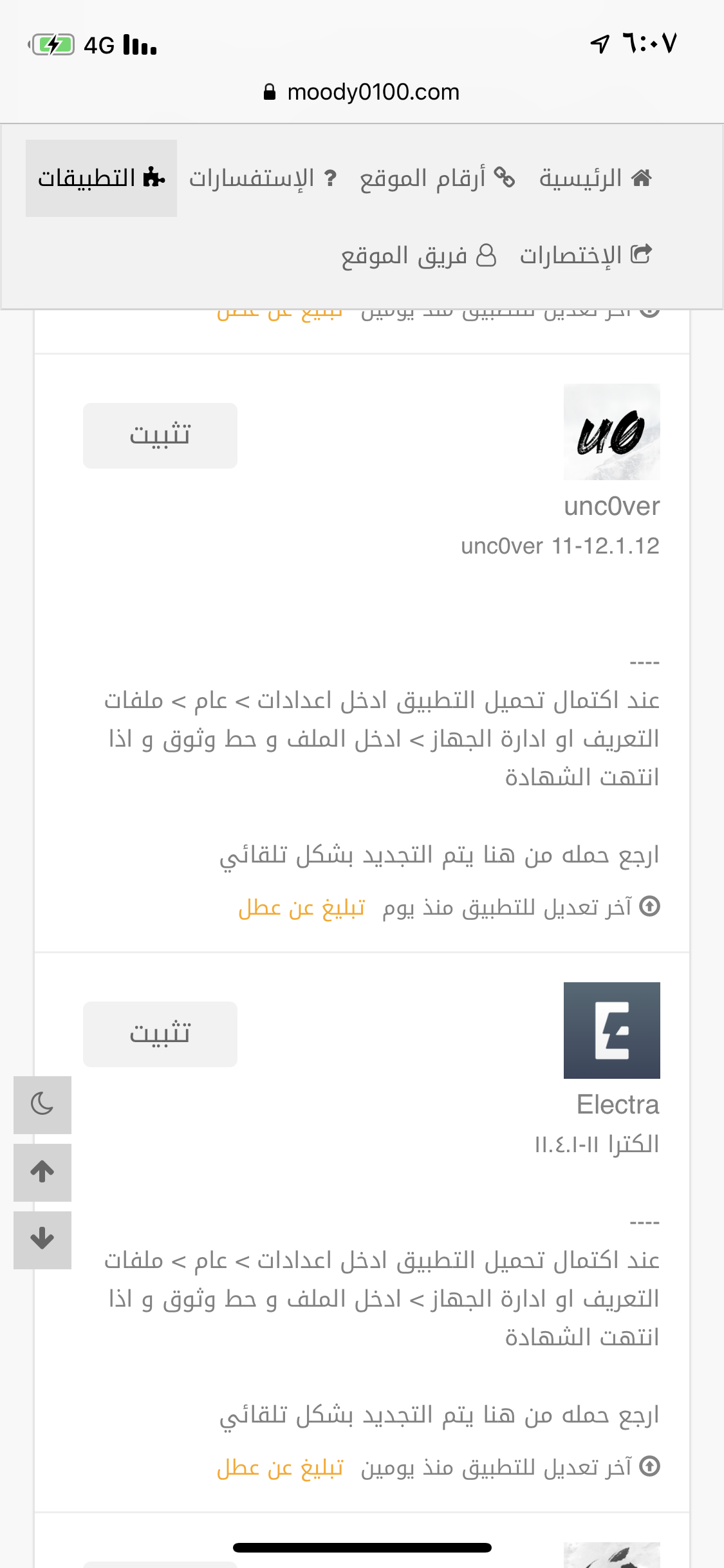Install Electra with its تثبيت button
724x1568 pixels.
tap(160, 1034)
